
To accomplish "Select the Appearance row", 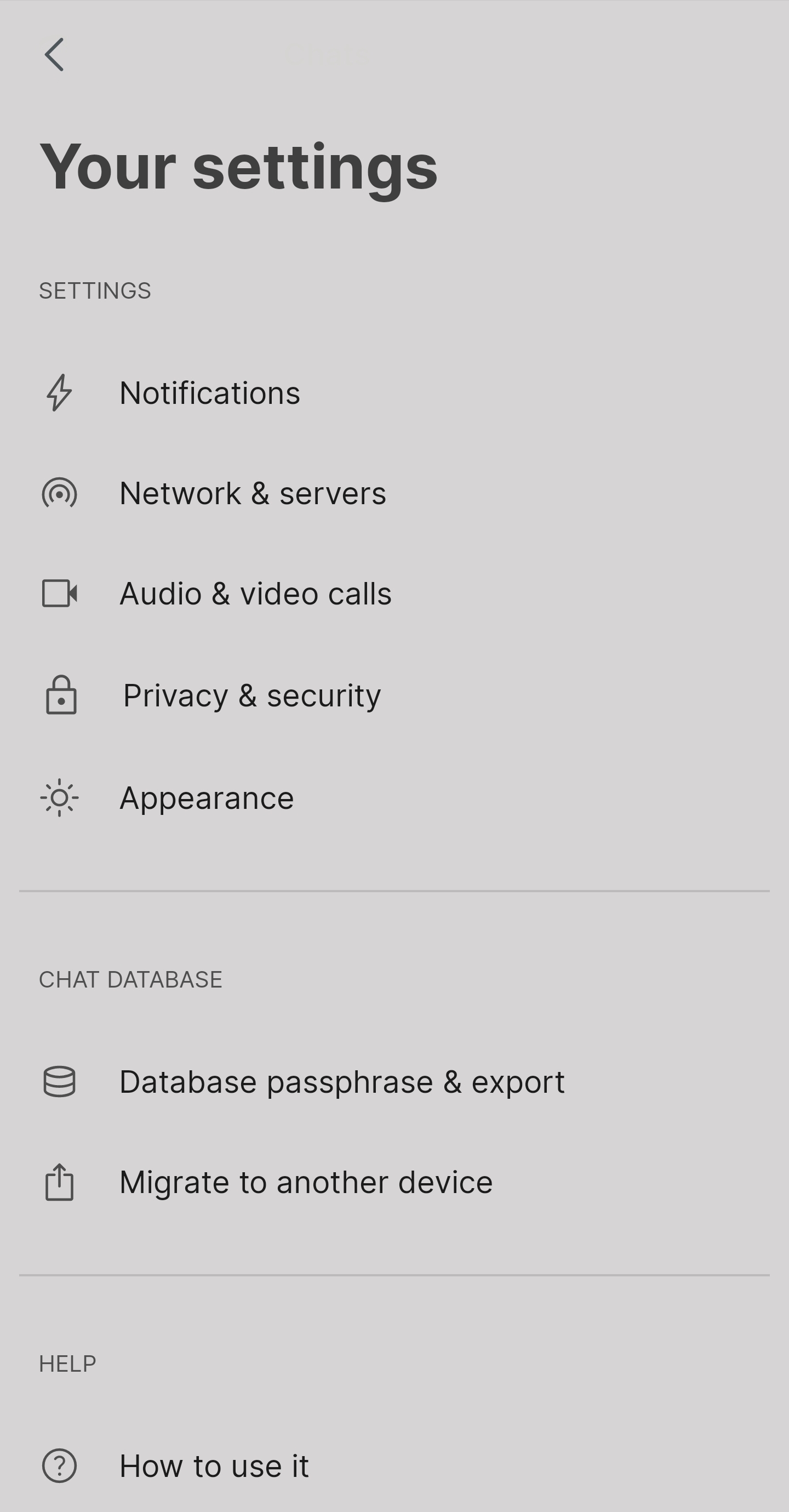I will tap(207, 798).
